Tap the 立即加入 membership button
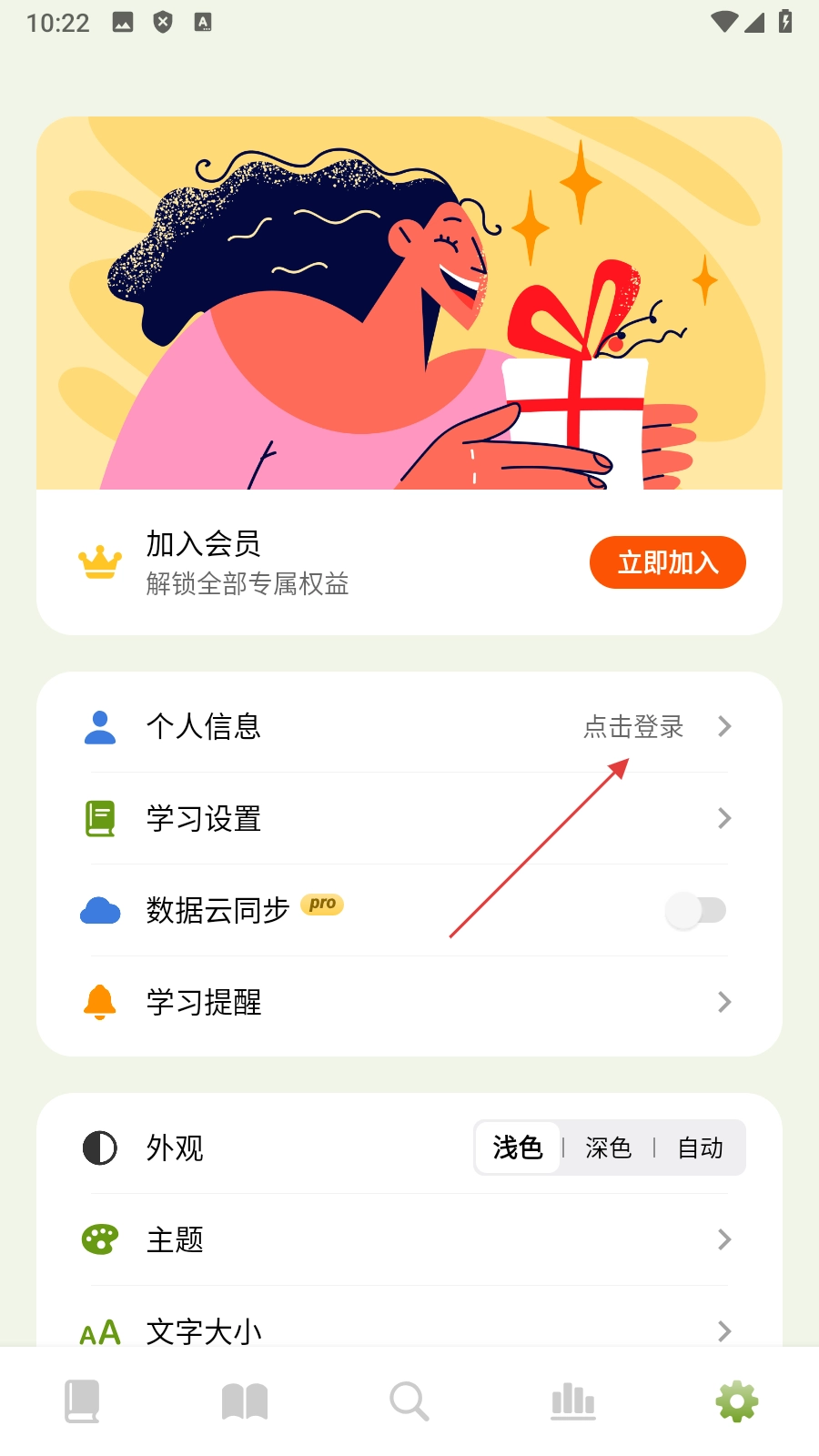This screenshot has width=819, height=1456. coord(667,562)
